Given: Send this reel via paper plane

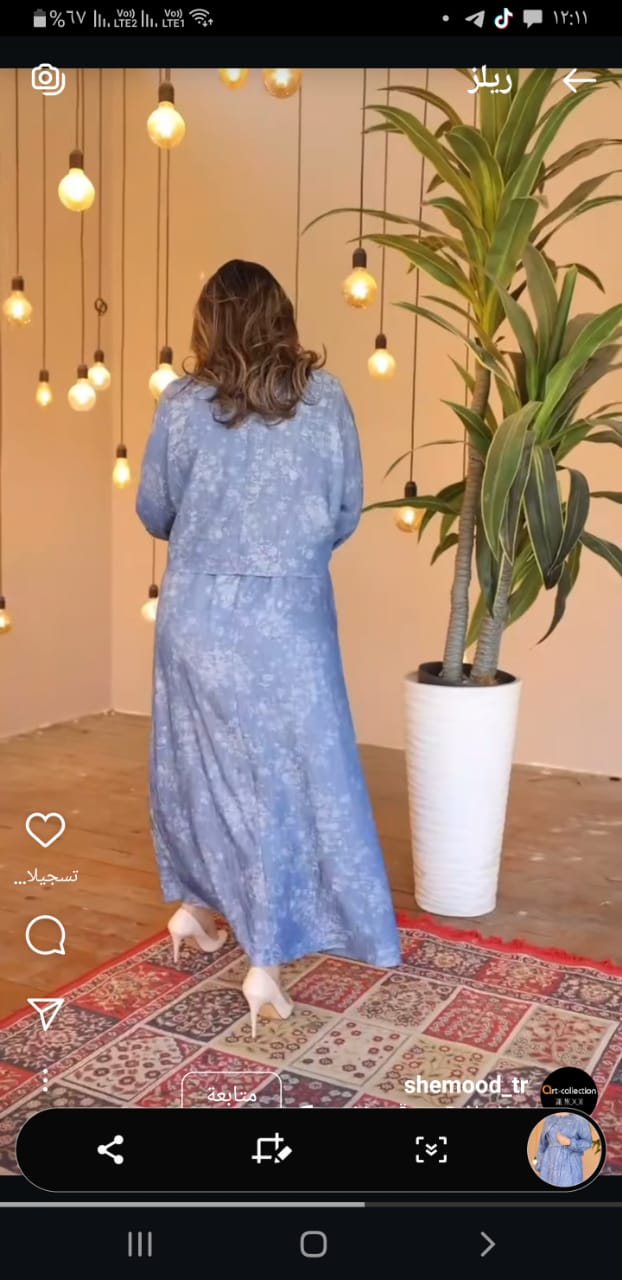Looking at the screenshot, I should 45,1013.
